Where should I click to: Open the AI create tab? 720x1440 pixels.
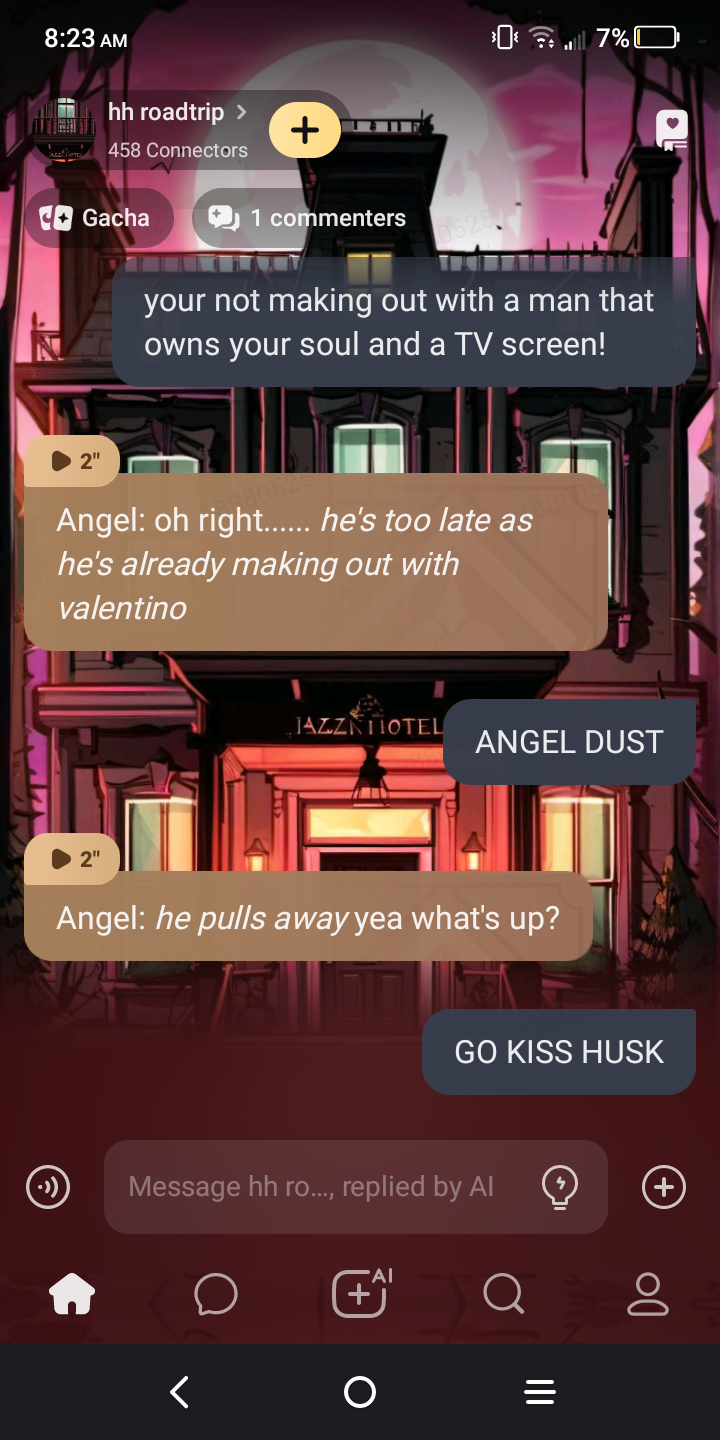click(360, 1293)
